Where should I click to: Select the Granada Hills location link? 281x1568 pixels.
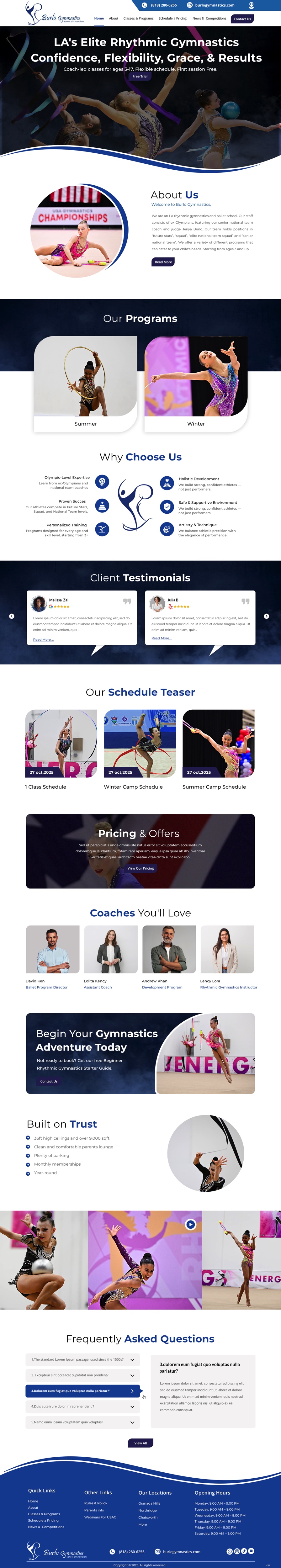[149, 1503]
